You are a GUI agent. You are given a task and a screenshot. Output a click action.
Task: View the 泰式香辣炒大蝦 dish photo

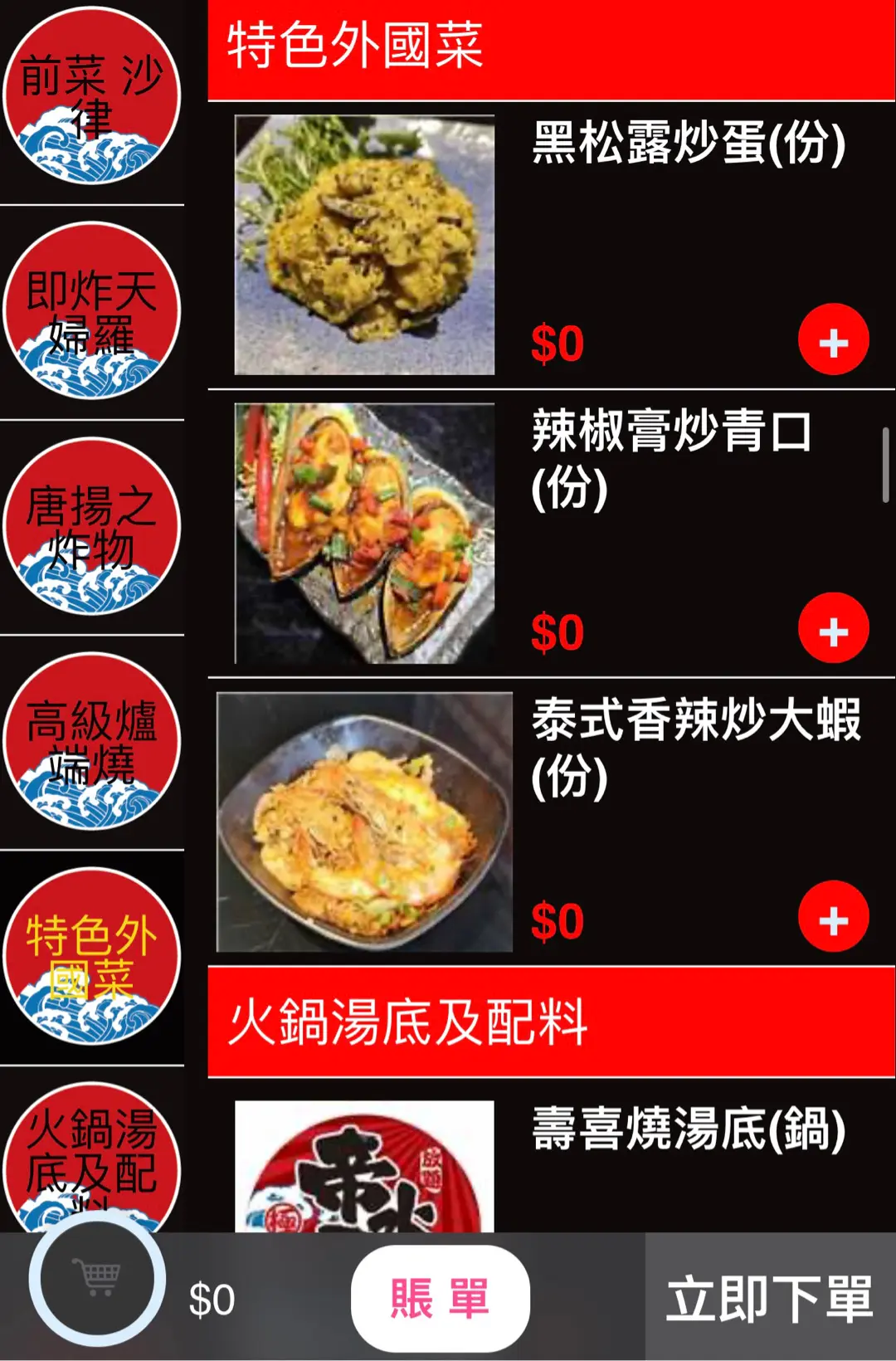click(x=364, y=822)
